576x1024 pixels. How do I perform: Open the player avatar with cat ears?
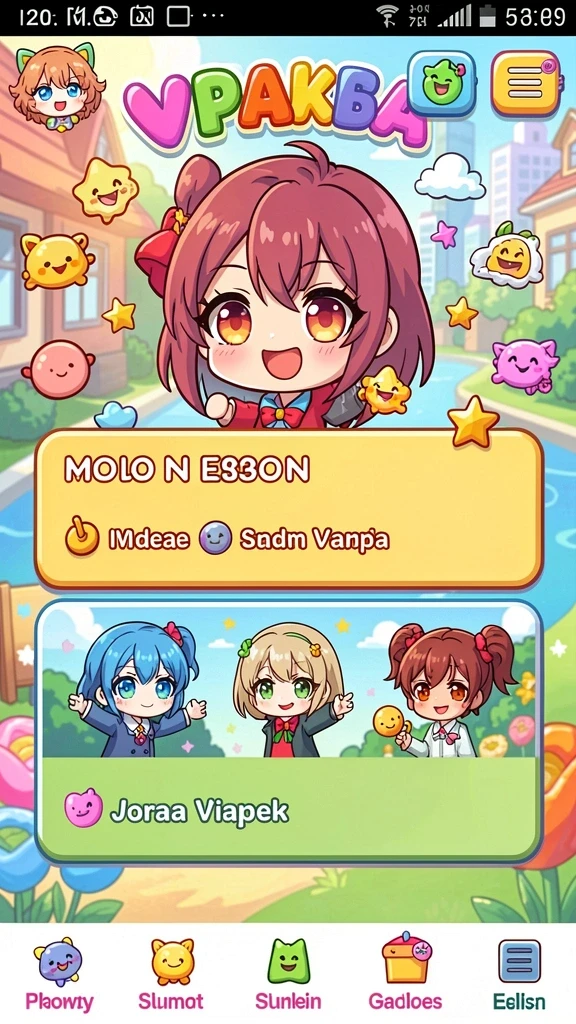coord(56,84)
